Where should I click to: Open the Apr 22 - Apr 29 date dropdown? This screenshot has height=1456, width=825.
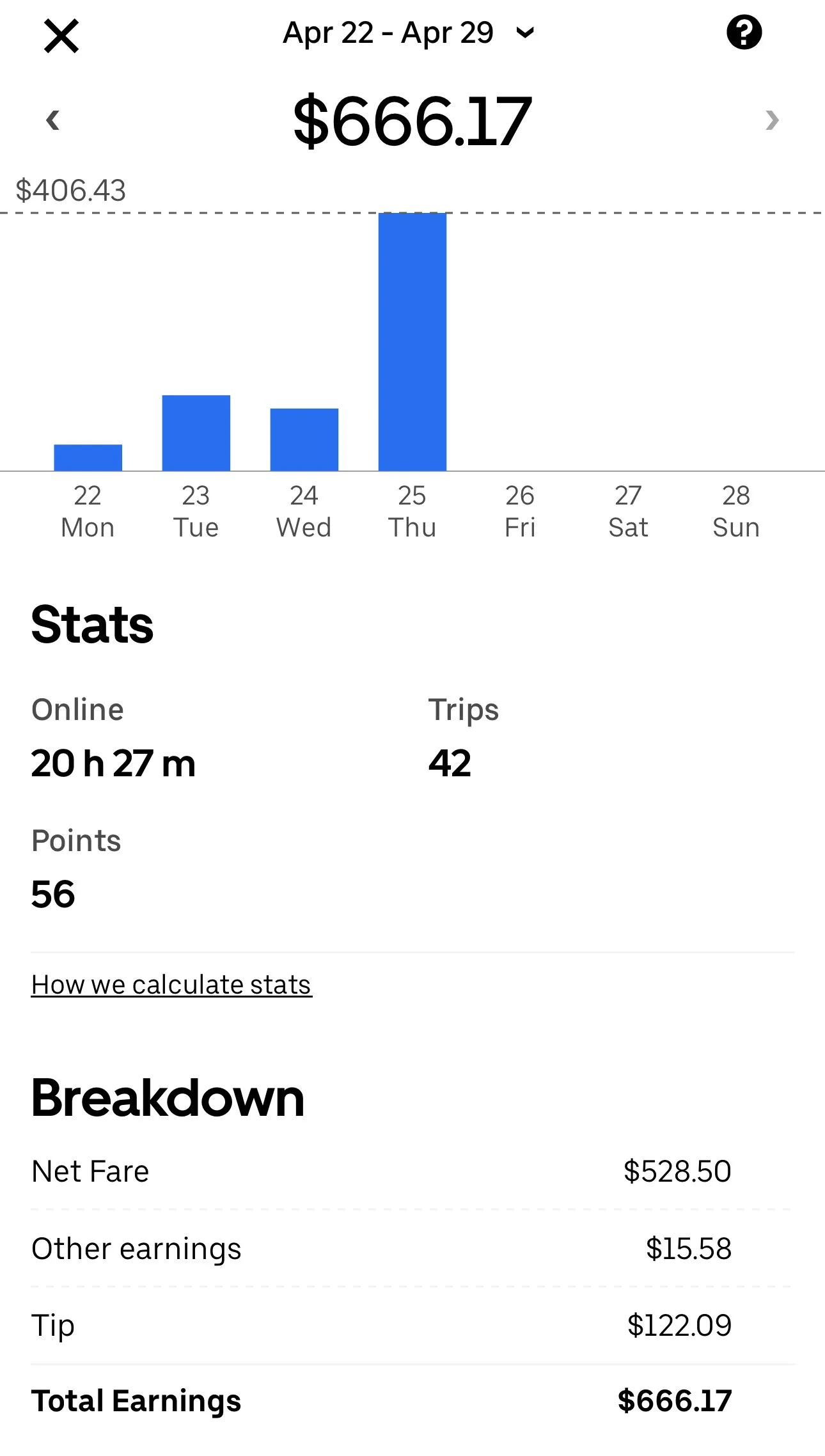point(408,33)
